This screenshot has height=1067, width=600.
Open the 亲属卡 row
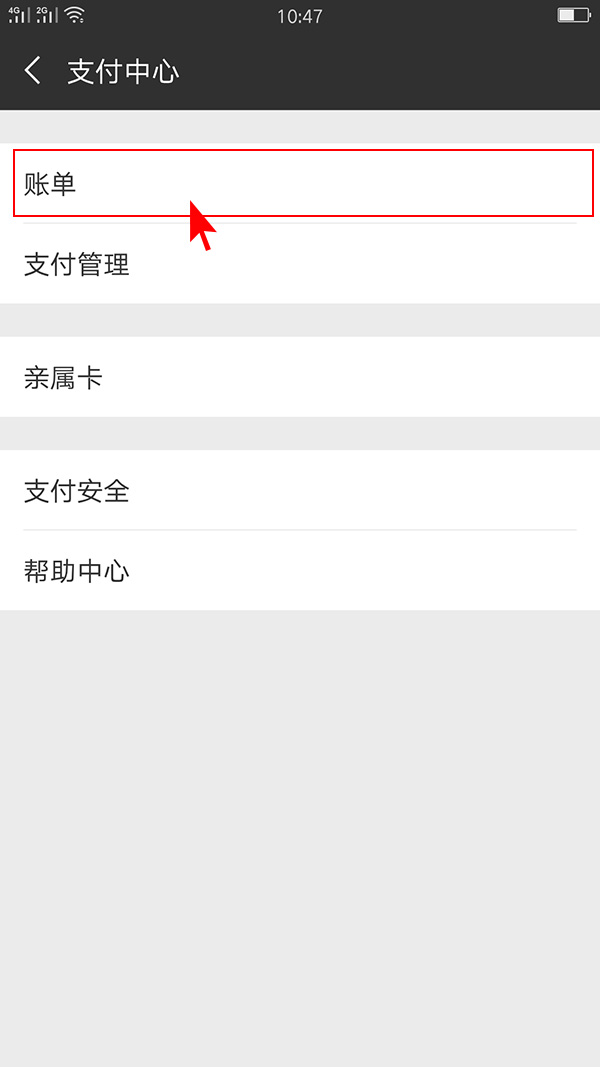pyautogui.click(x=300, y=378)
